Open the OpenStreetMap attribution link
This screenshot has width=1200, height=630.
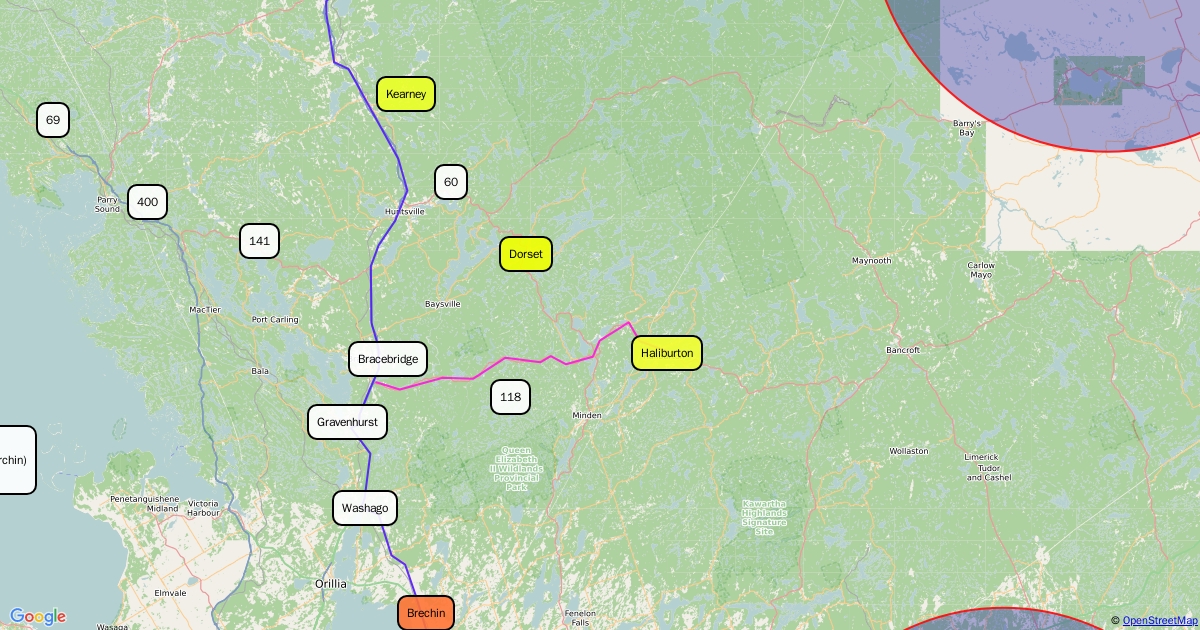[1159, 621]
